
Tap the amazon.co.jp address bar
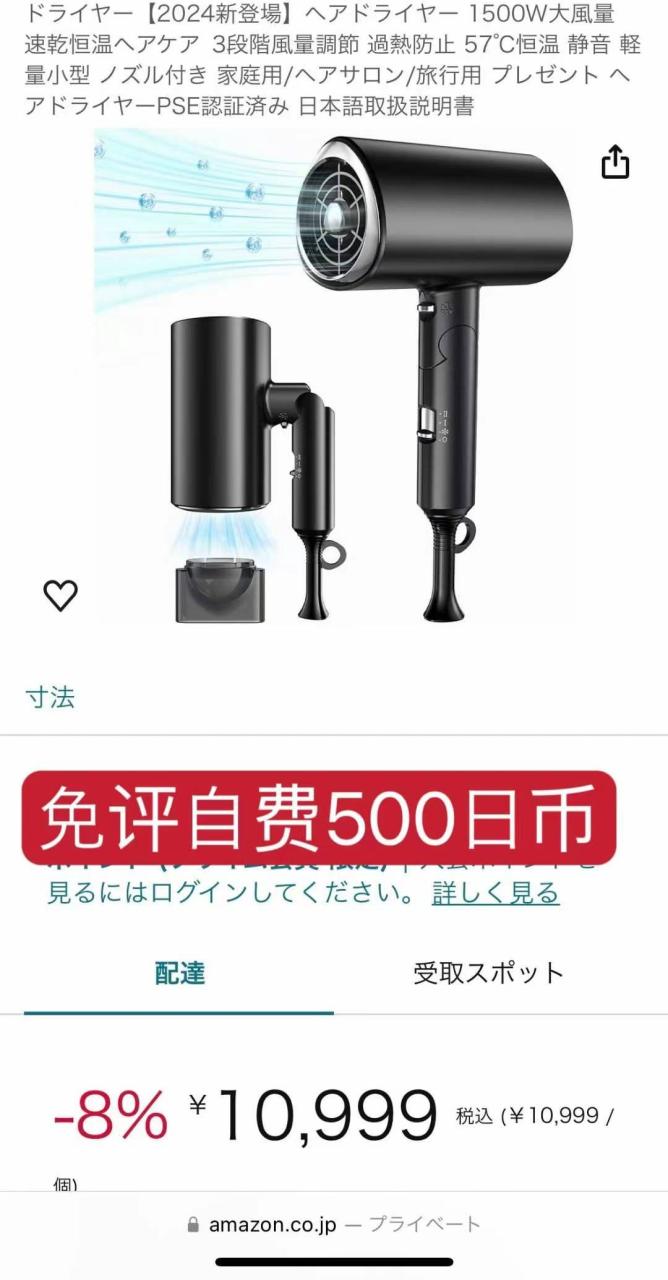[334, 1224]
